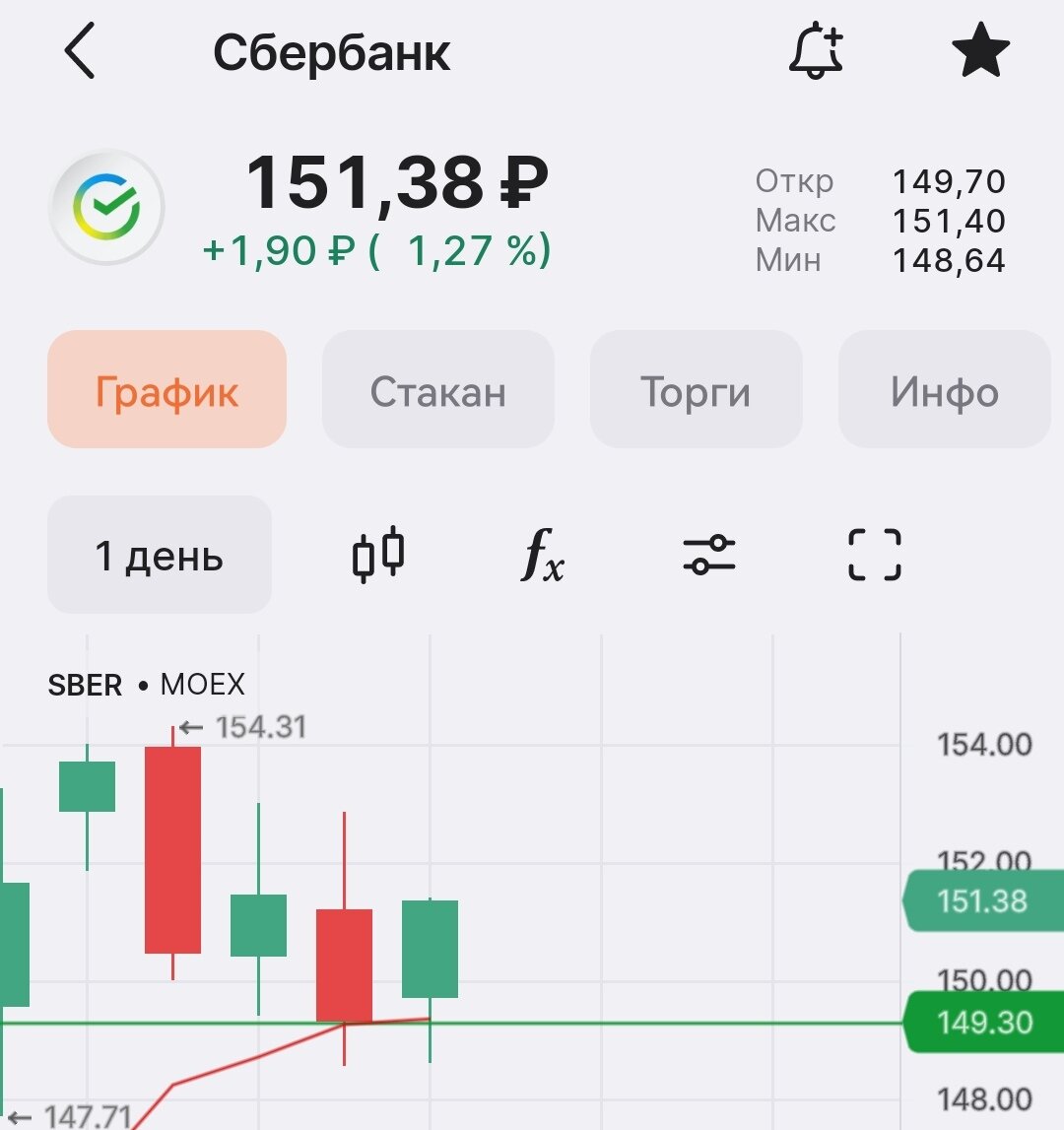This screenshot has width=1064, height=1130.
Task: Switch to the Стакан tab
Action: (437, 390)
